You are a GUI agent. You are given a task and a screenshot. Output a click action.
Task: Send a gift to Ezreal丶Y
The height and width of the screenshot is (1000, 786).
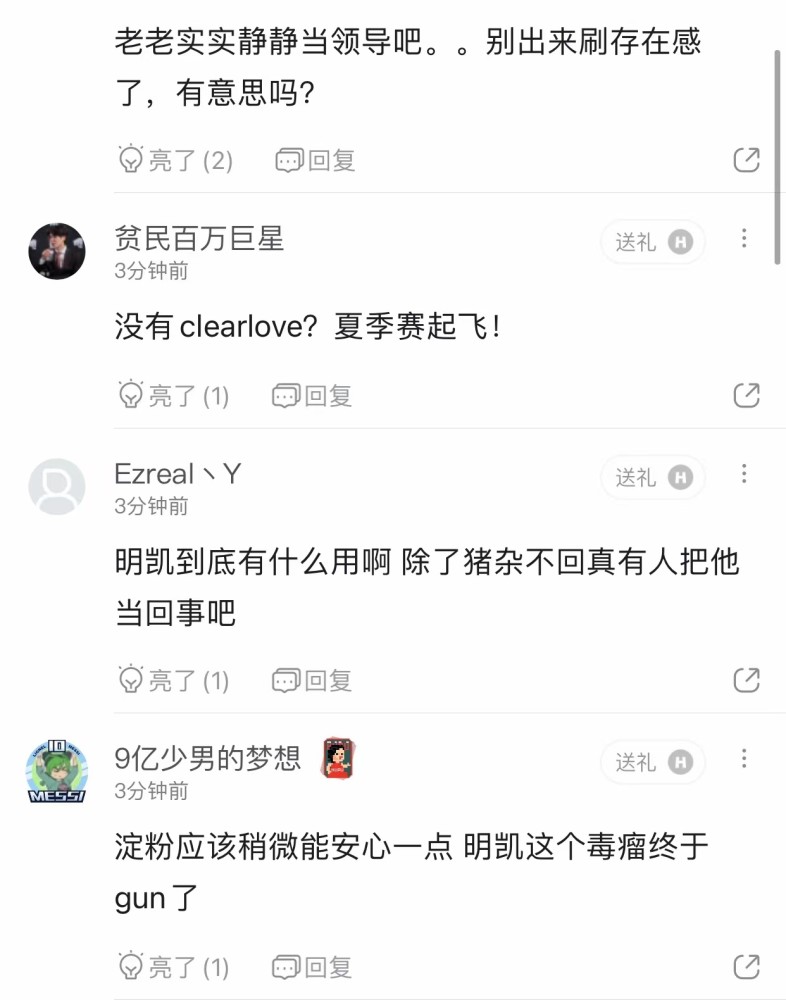click(653, 478)
